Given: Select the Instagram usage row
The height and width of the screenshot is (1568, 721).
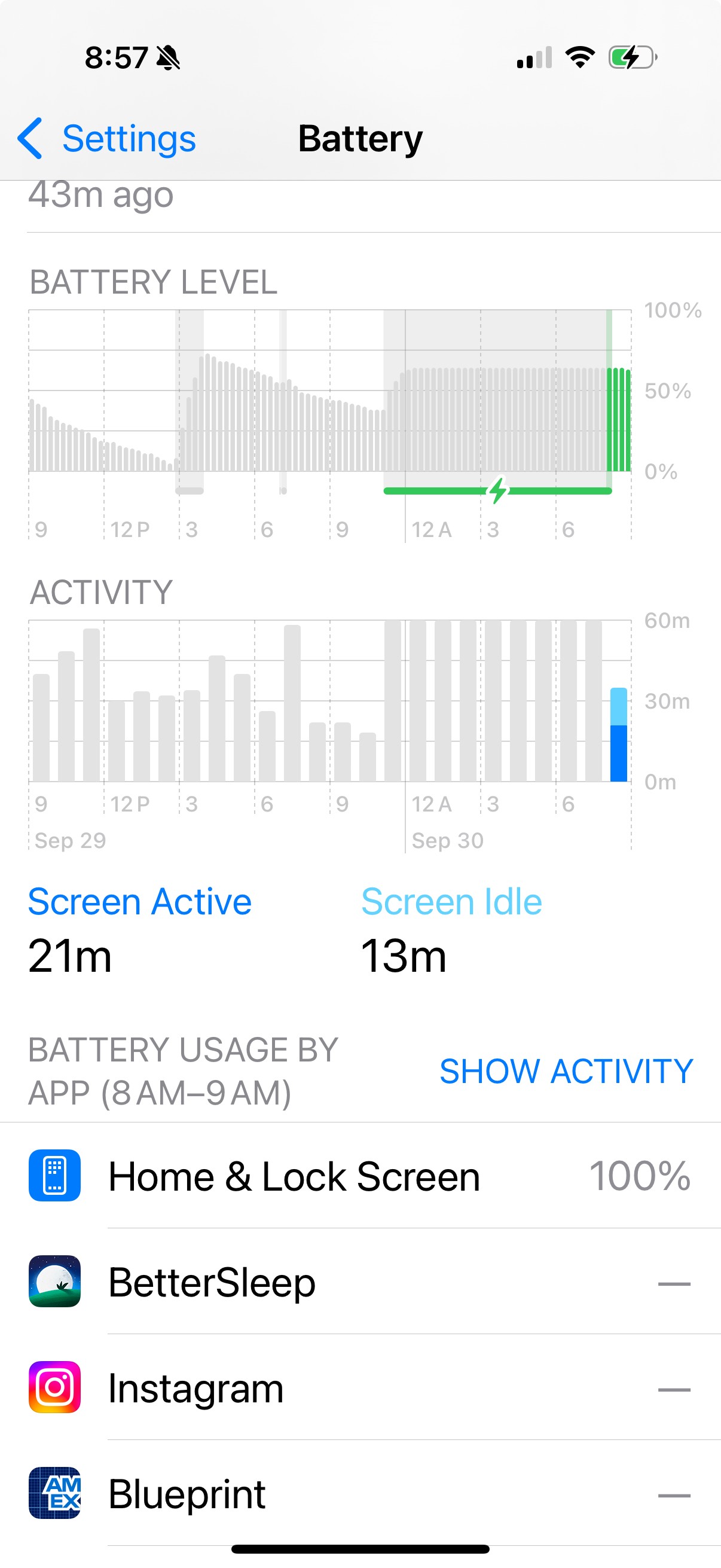Looking at the screenshot, I should (x=360, y=1388).
